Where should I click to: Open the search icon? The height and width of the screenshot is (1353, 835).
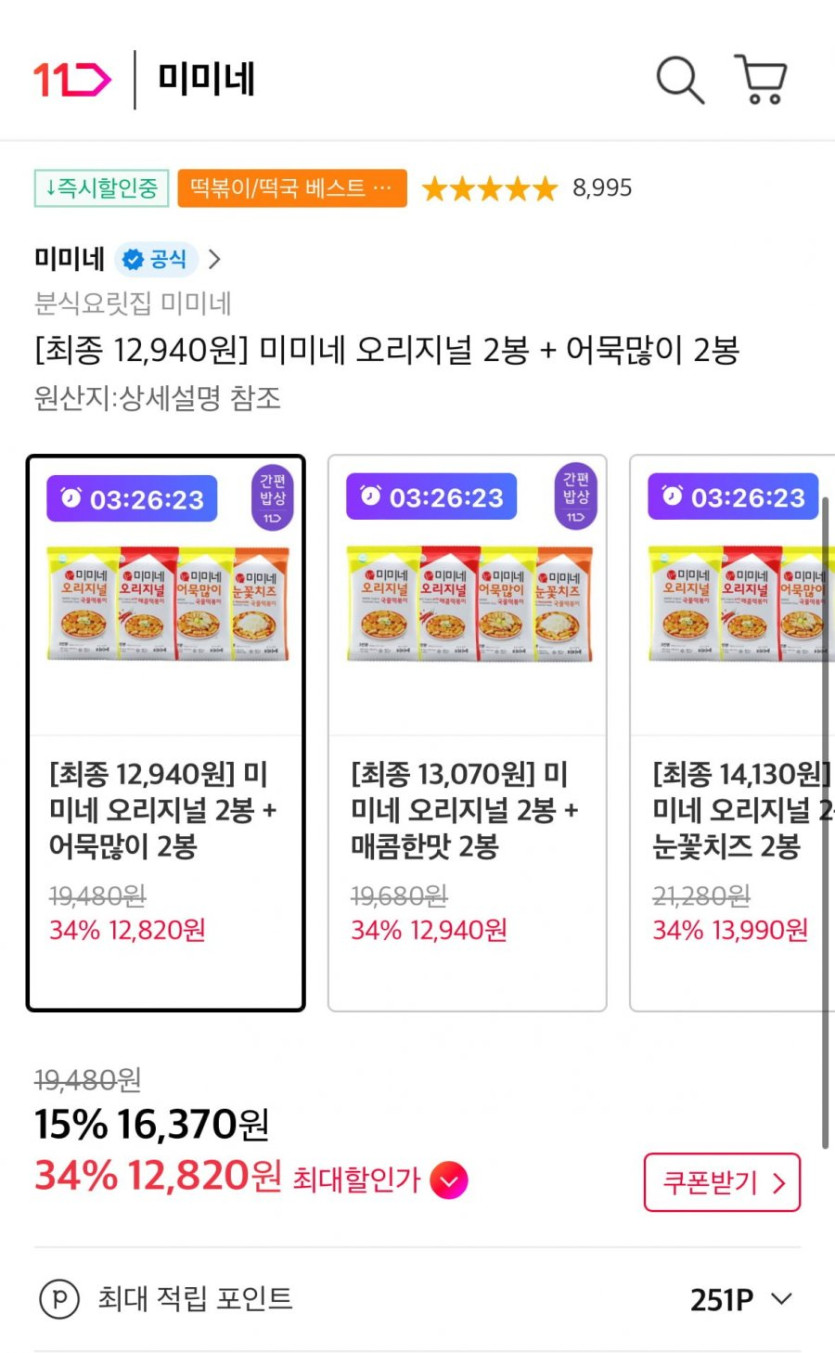[680, 80]
